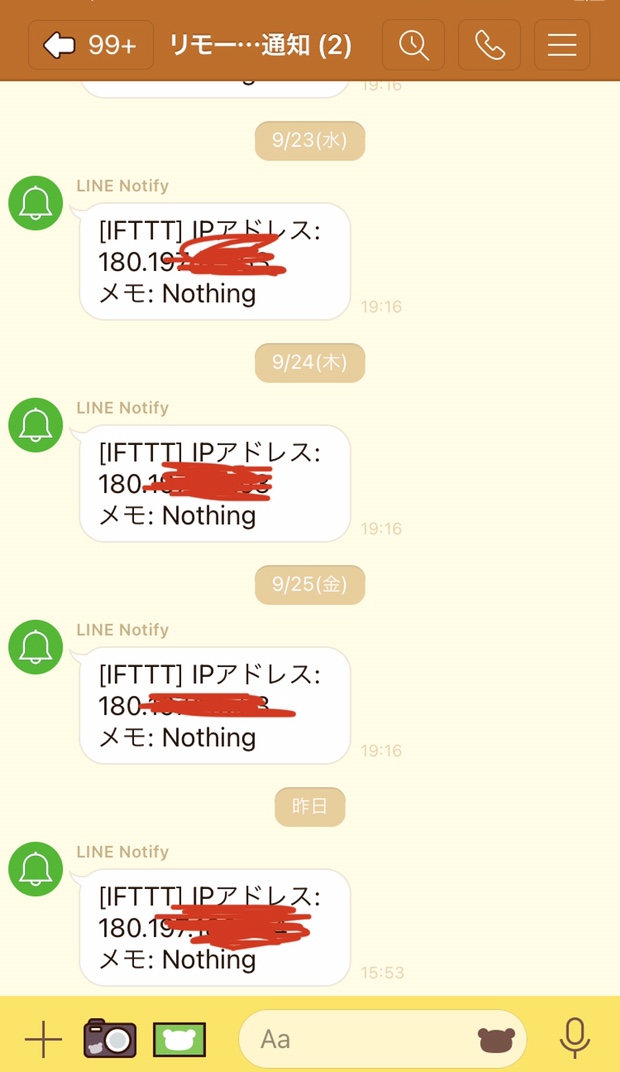Search within this chat
Viewport: 620px width, 1072px height.
(414, 45)
